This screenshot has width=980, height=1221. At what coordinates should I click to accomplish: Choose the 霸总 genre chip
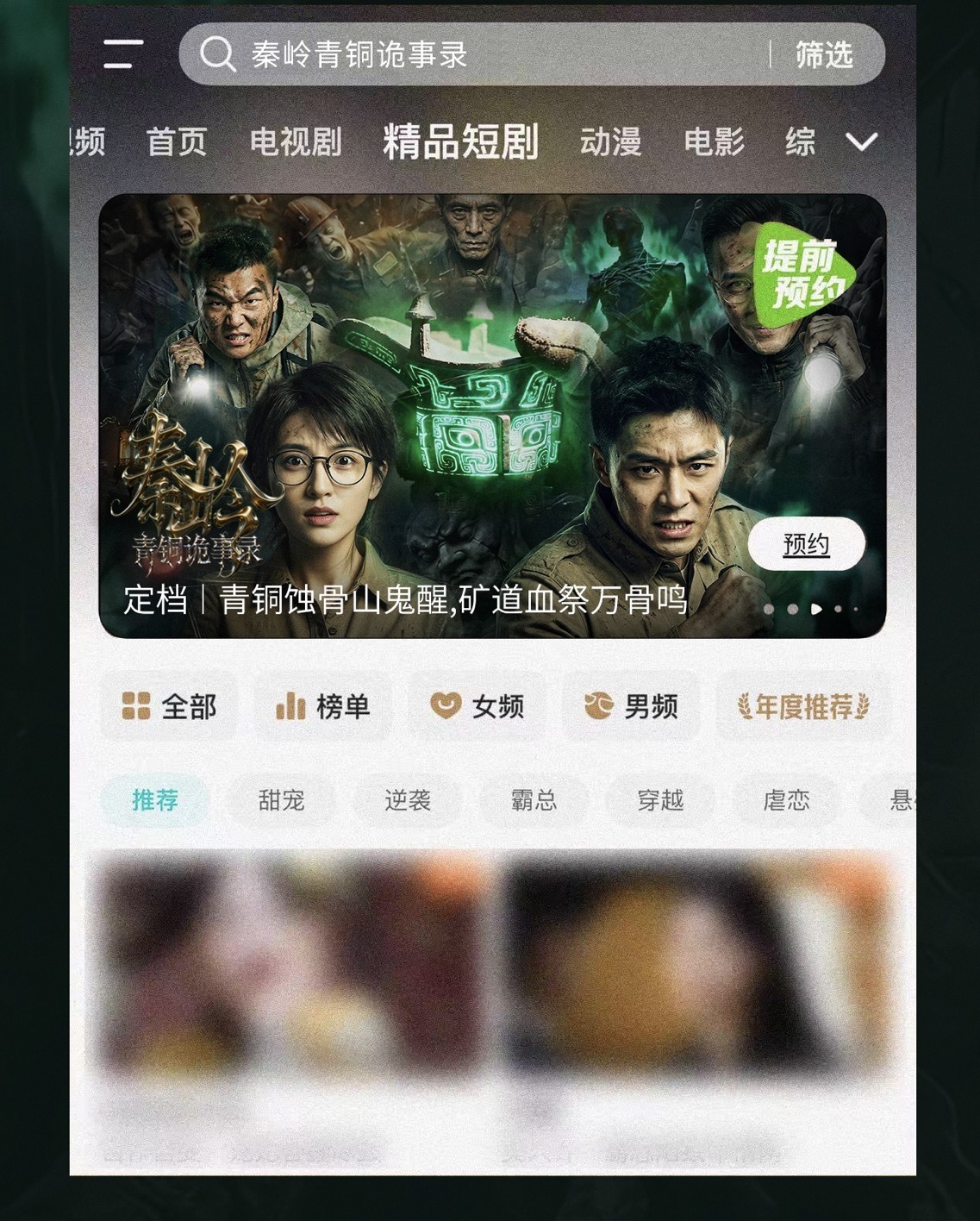click(x=534, y=800)
